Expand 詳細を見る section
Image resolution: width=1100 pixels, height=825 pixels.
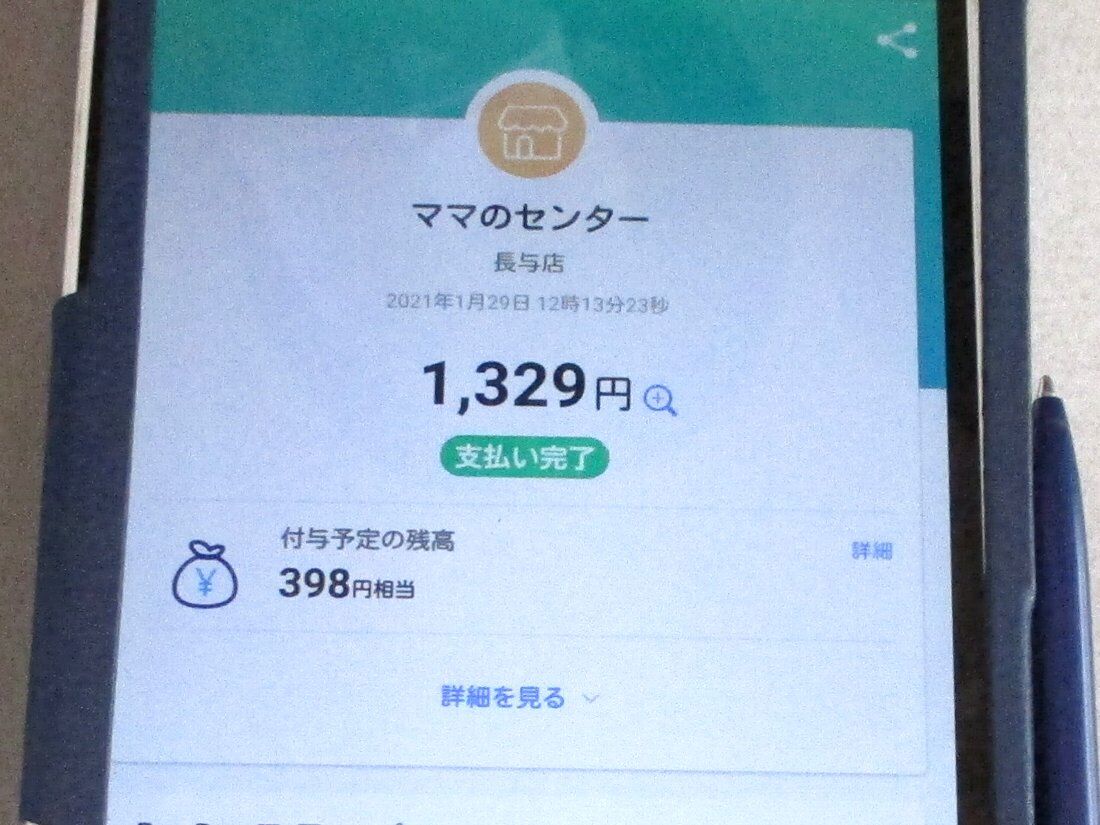(x=520, y=697)
